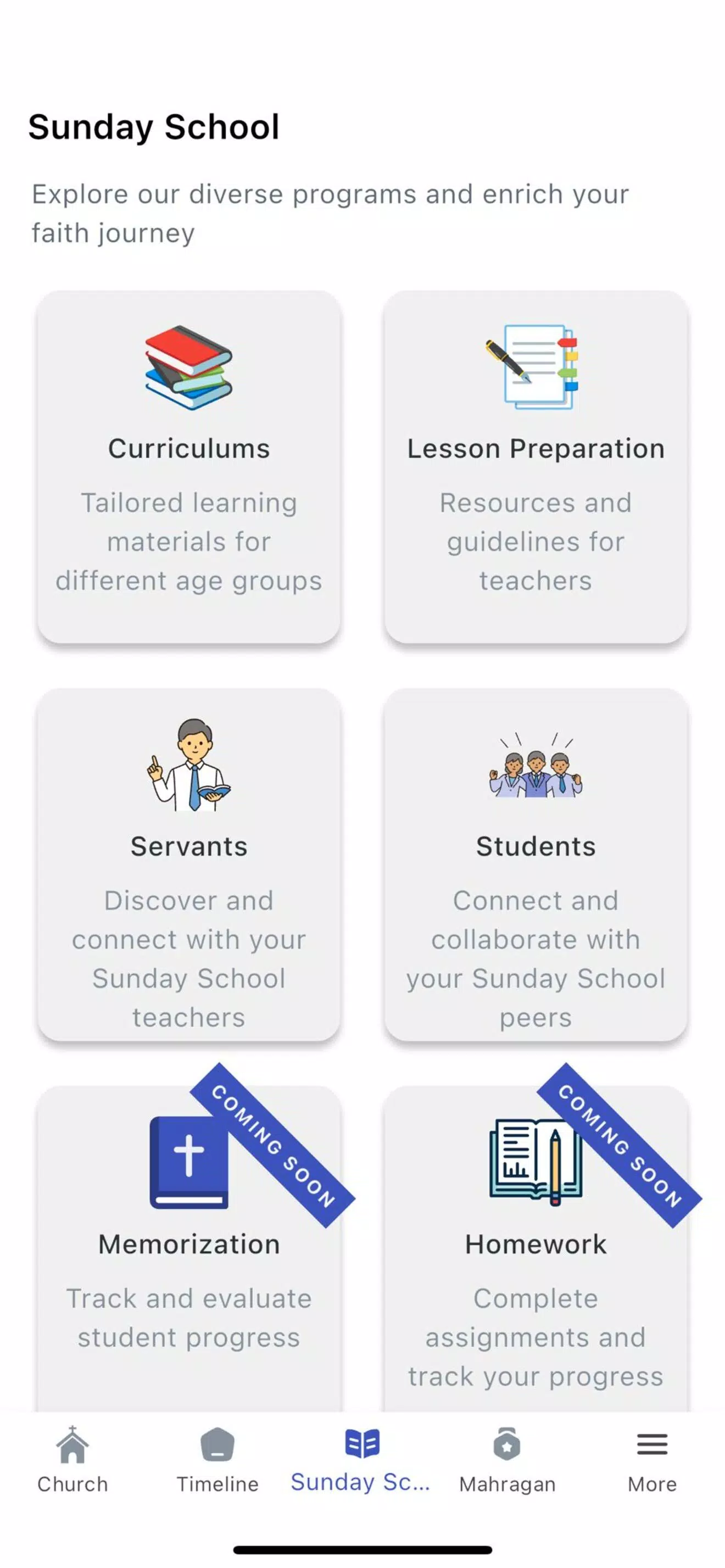This screenshot has width=725, height=1568.
Task: Open the Mahragan tab
Action: point(507,1460)
